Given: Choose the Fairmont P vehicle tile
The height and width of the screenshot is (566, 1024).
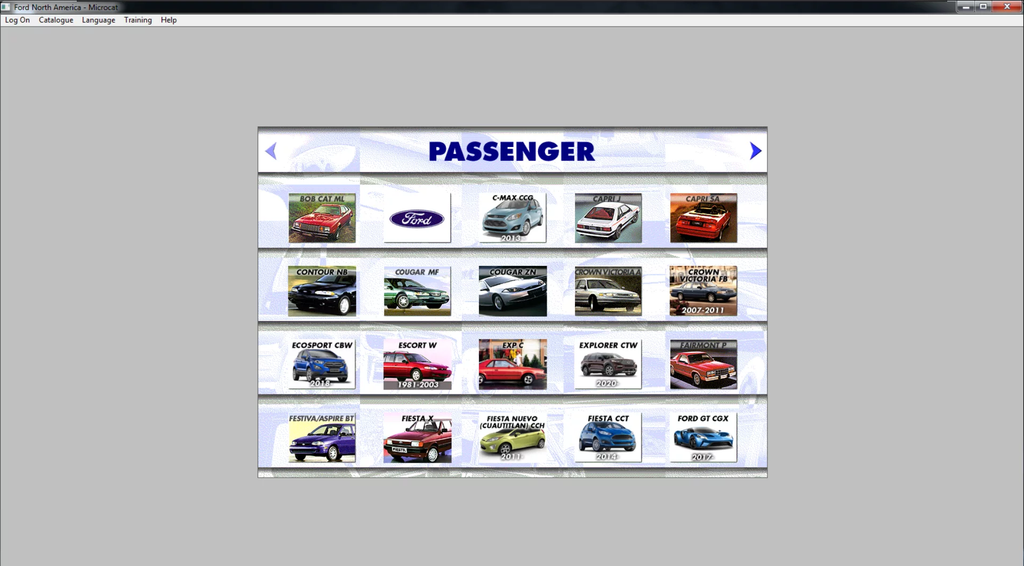Looking at the screenshot, I should point(703,364).
